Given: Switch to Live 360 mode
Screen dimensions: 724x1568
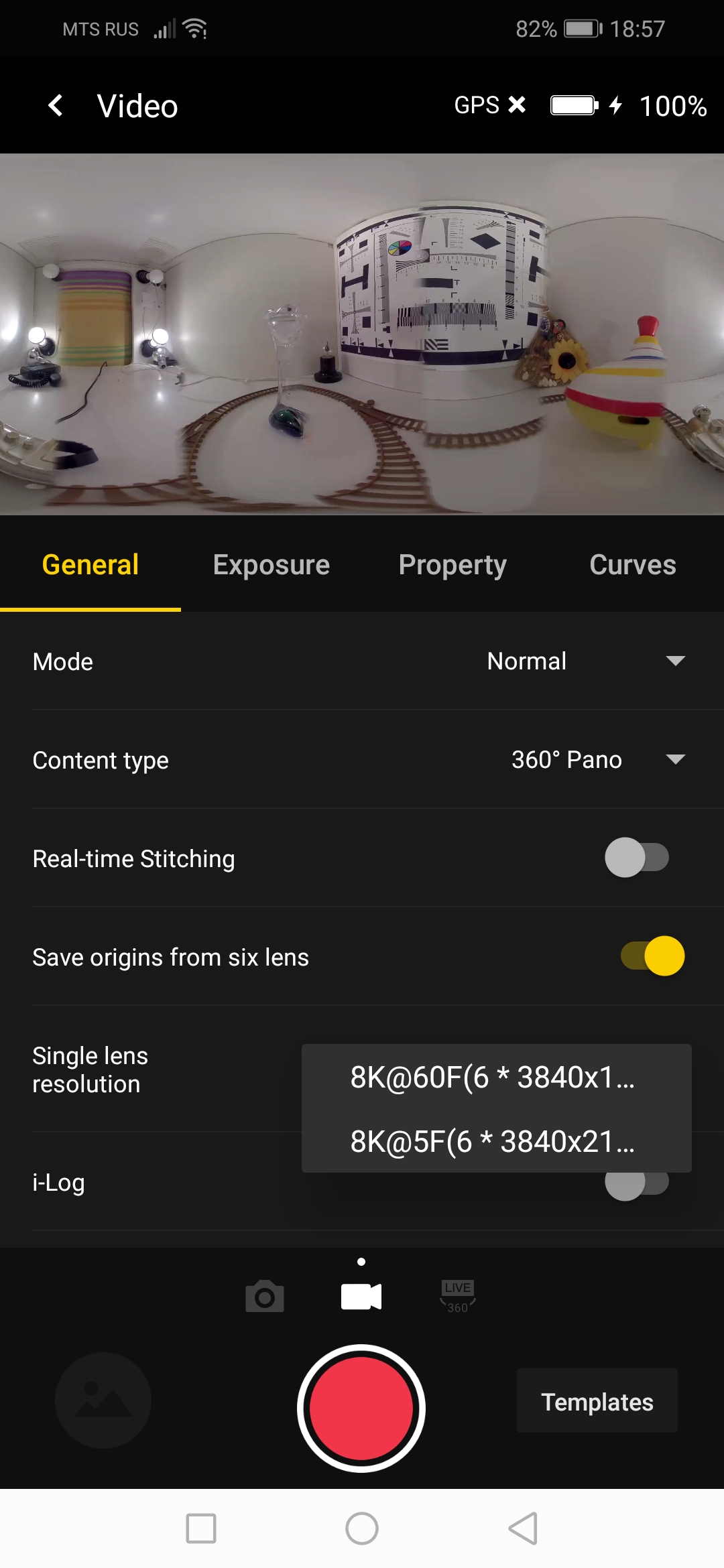Looking at the screenshot, I should click(458, 1297).
